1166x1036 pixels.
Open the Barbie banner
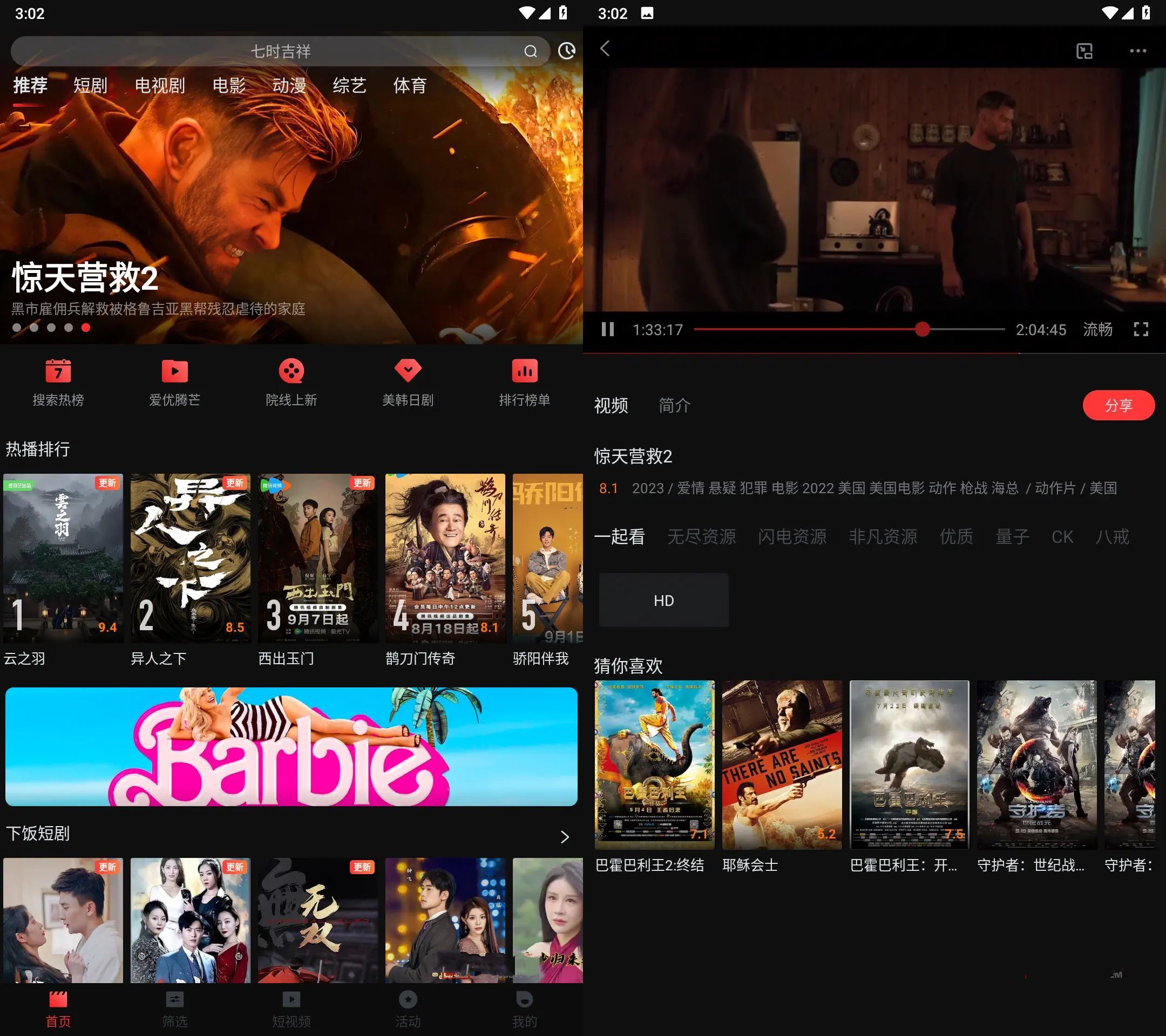(x=291, y=746)
